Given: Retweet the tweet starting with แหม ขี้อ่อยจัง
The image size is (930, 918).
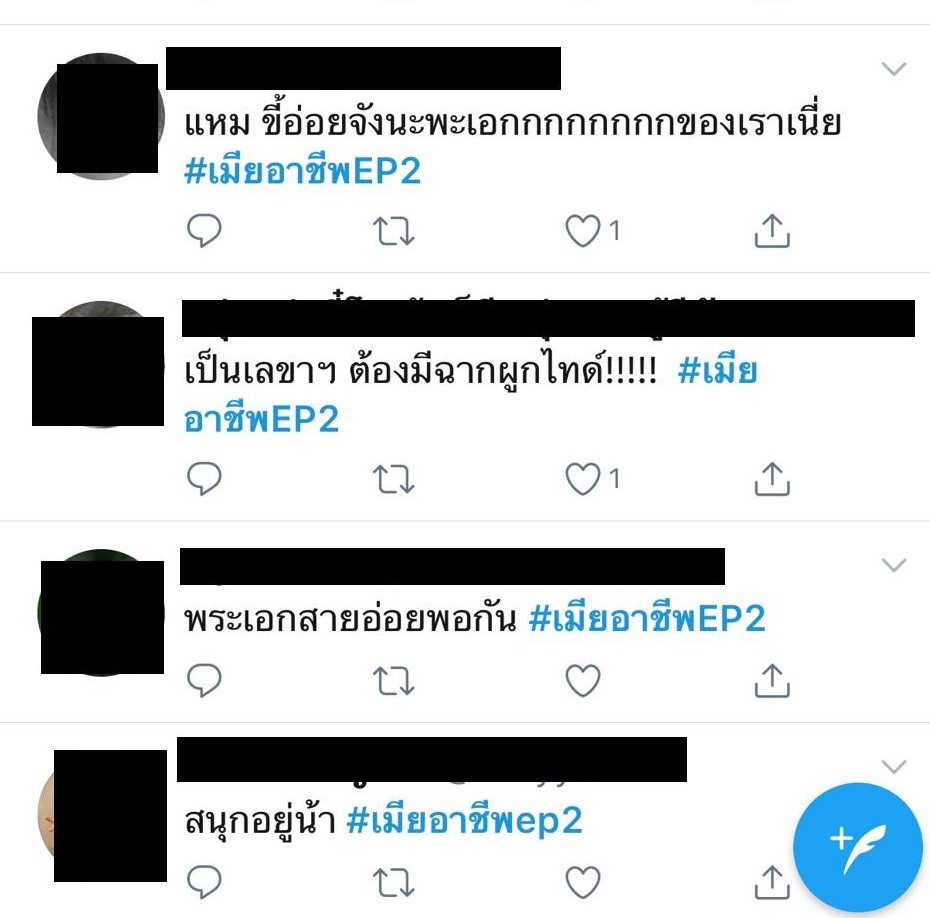Looking at the screenshot, I should pos(393,232).
